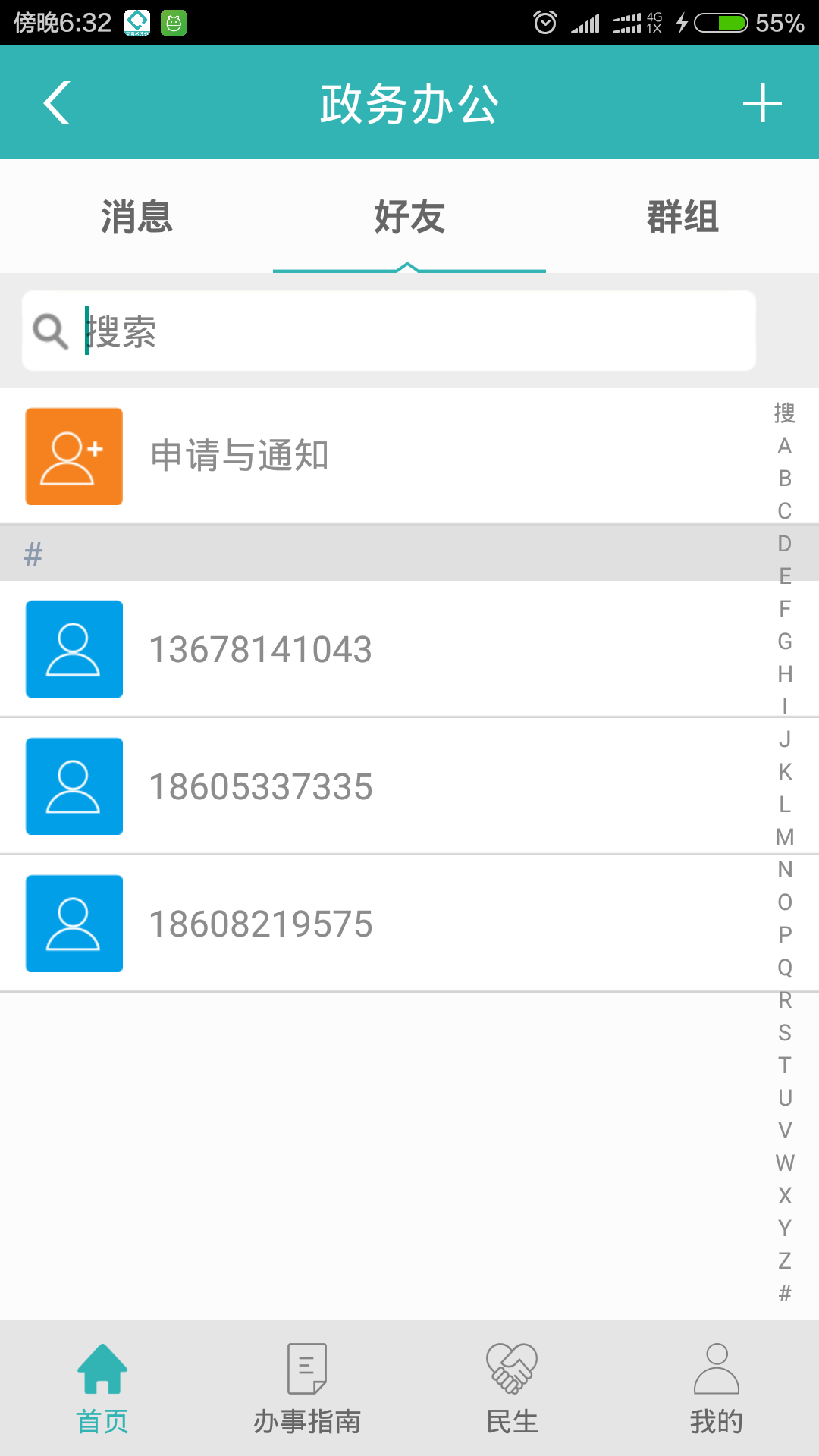Switch to the 消息 tab
819x1456 pixels.
point(136,217)
